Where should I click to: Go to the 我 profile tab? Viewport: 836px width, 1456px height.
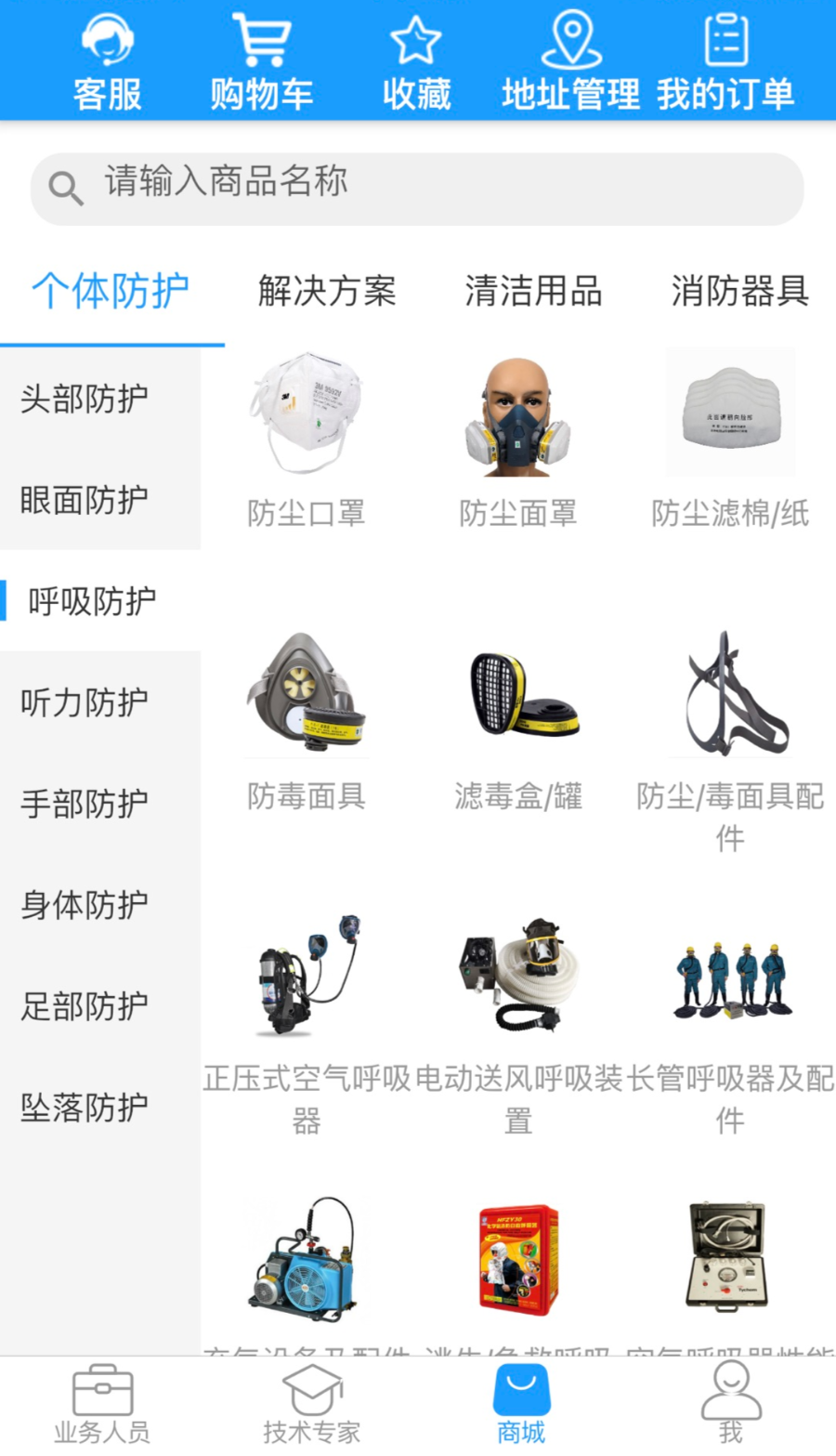pyautogui.click(x=731, y=1405)
